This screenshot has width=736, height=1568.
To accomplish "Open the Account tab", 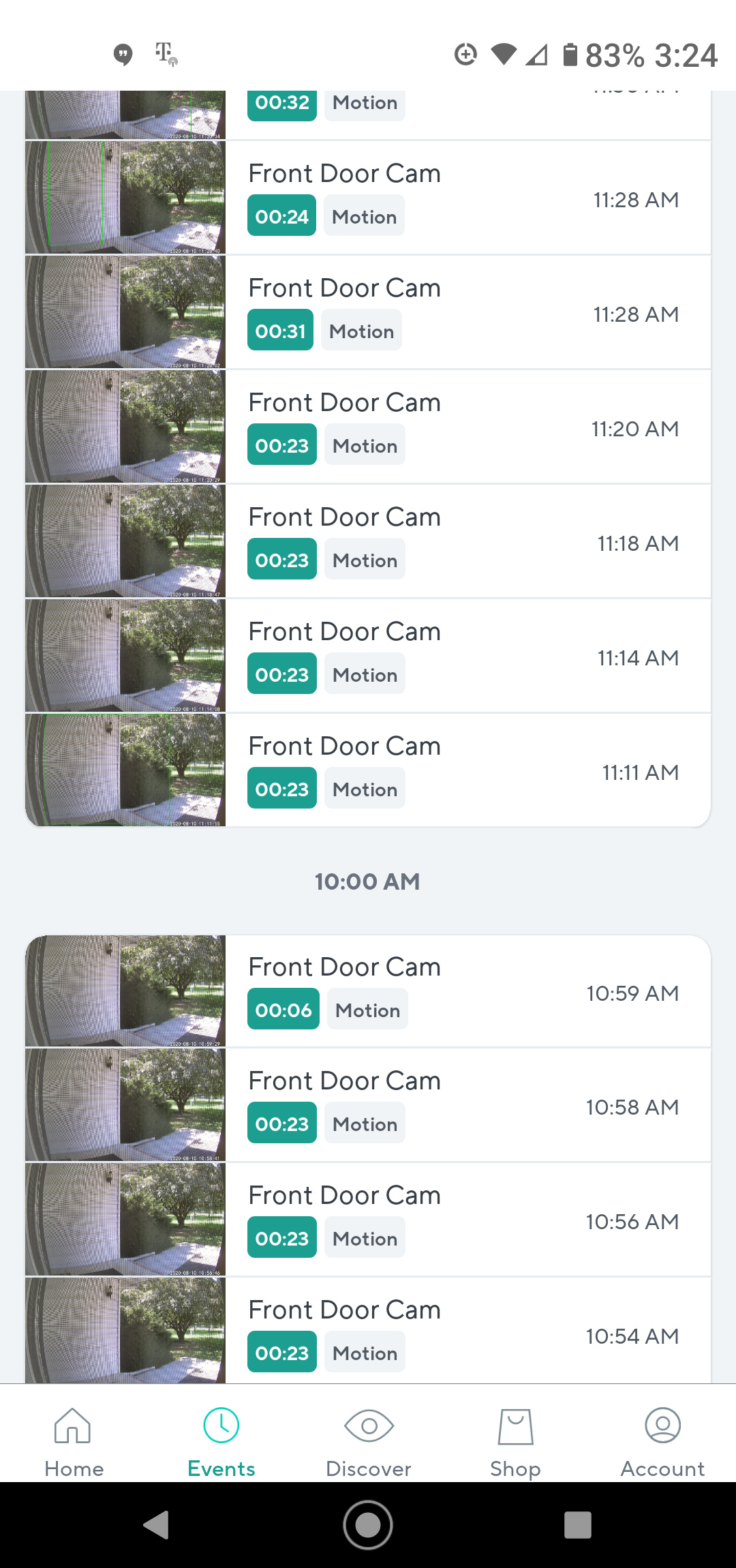I will [x=662, y=1440].
